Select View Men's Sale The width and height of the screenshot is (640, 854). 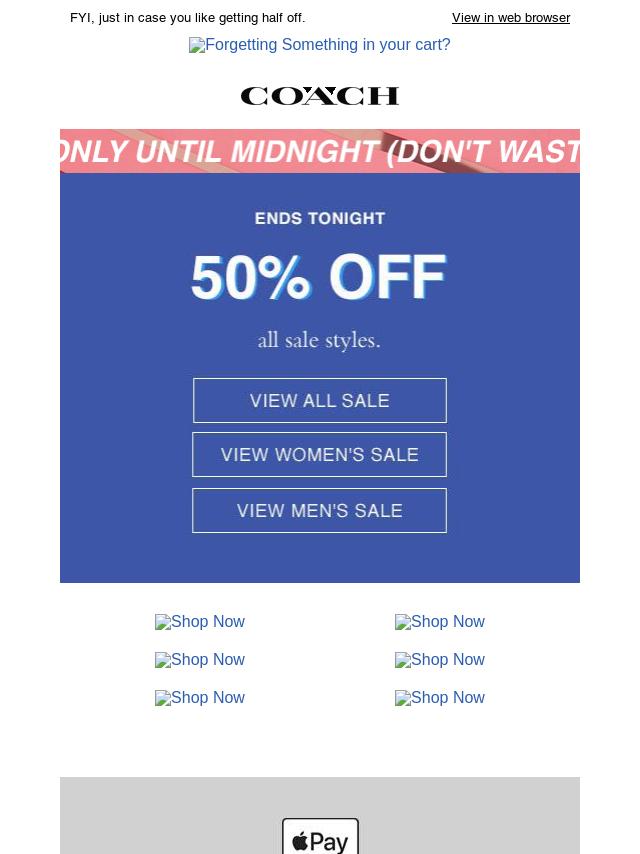[x=319, y=511]
